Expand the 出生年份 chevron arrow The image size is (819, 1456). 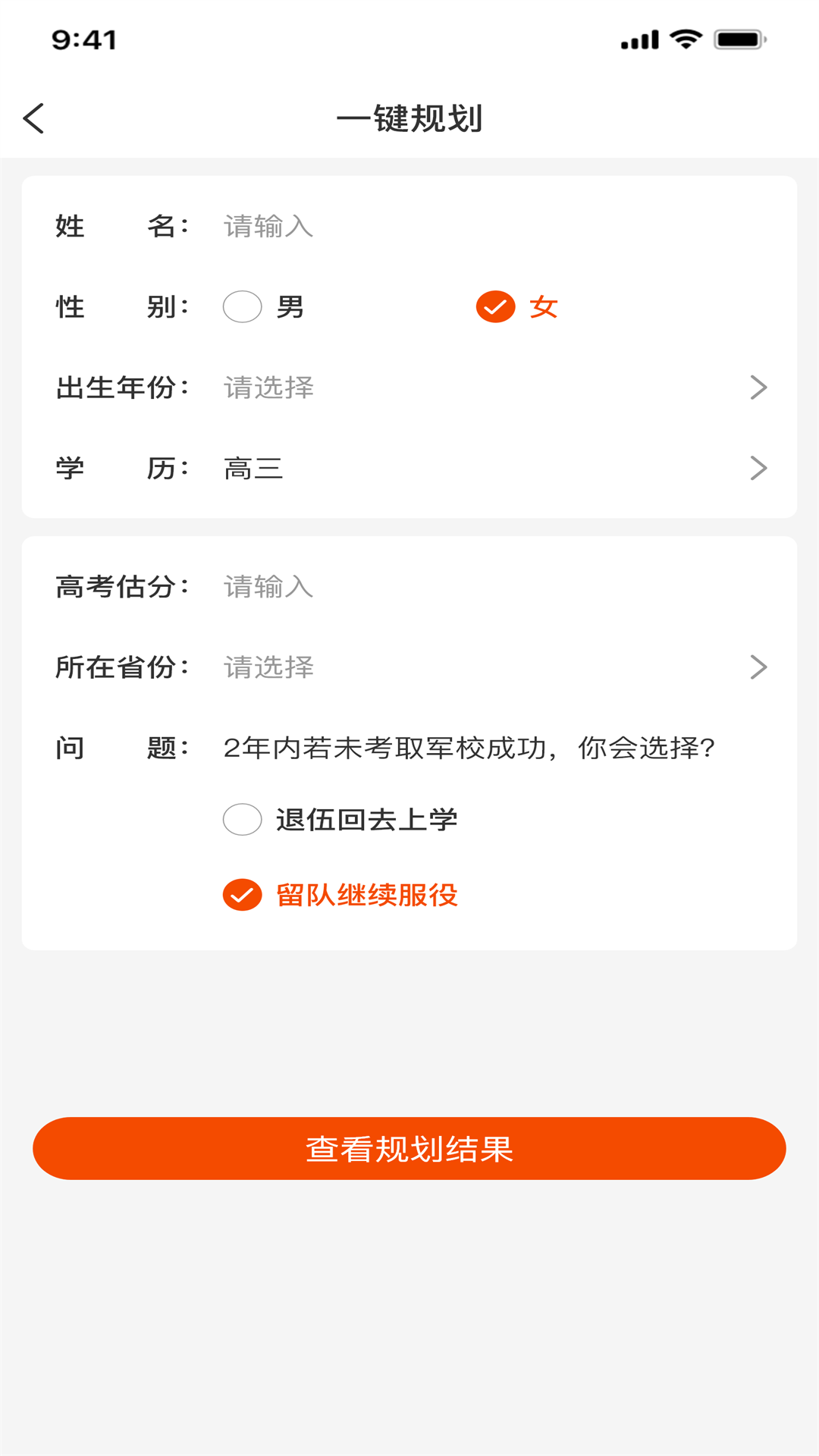(x=757, y=388)
